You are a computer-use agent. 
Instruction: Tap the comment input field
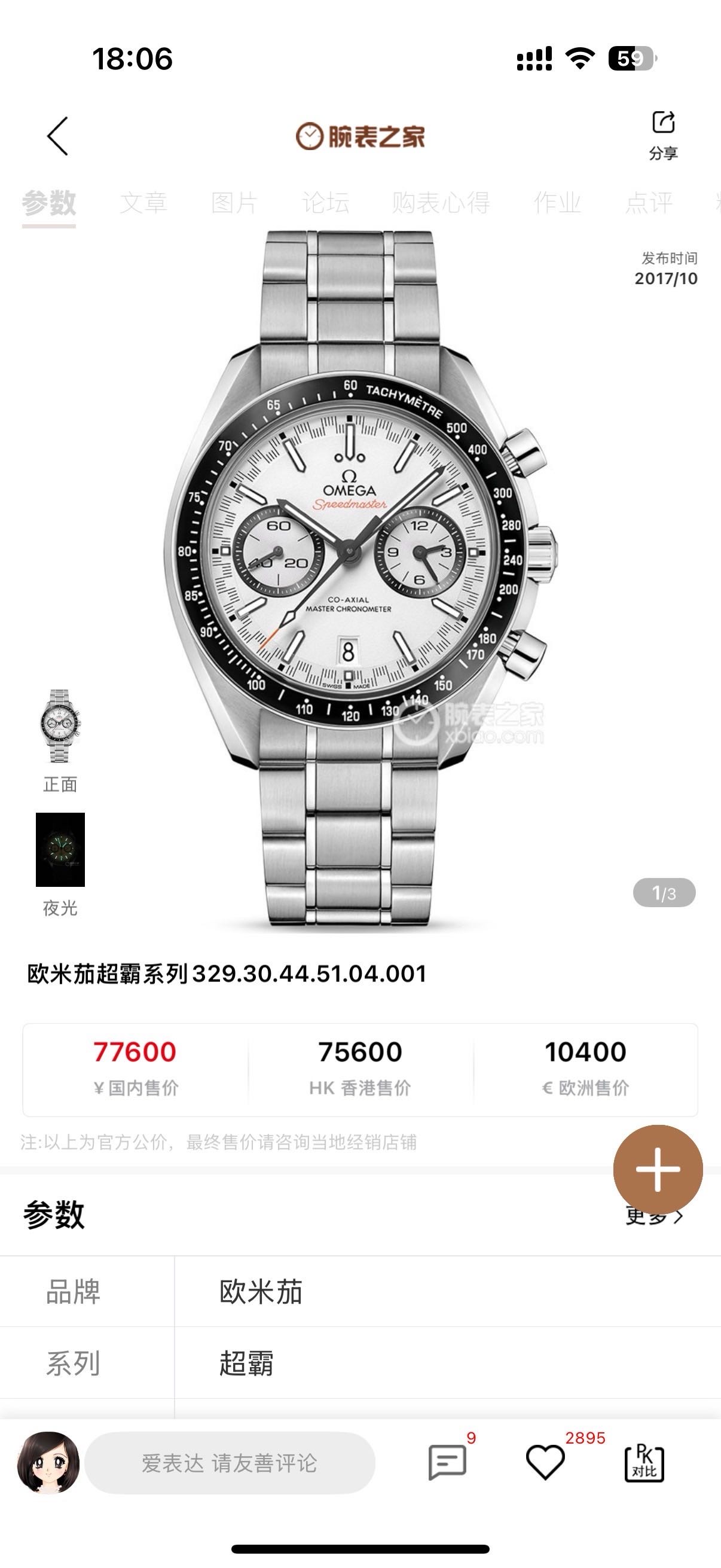230,1463
